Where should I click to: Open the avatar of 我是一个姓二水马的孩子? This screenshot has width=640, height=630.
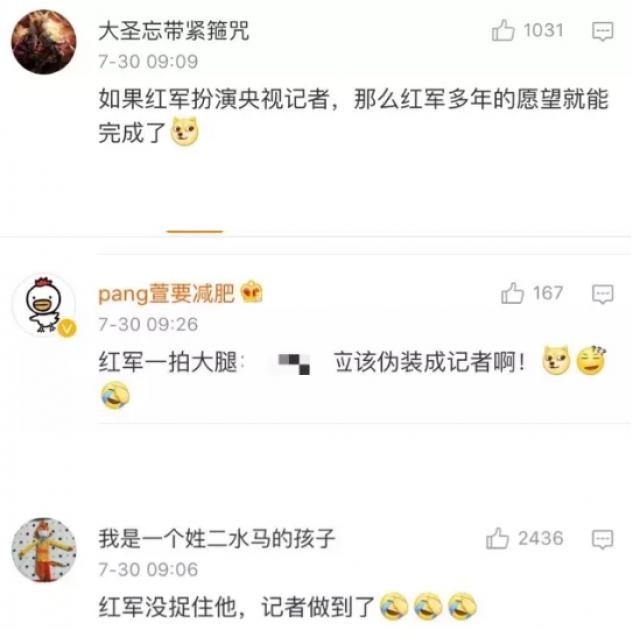click(x=44, y=549)
